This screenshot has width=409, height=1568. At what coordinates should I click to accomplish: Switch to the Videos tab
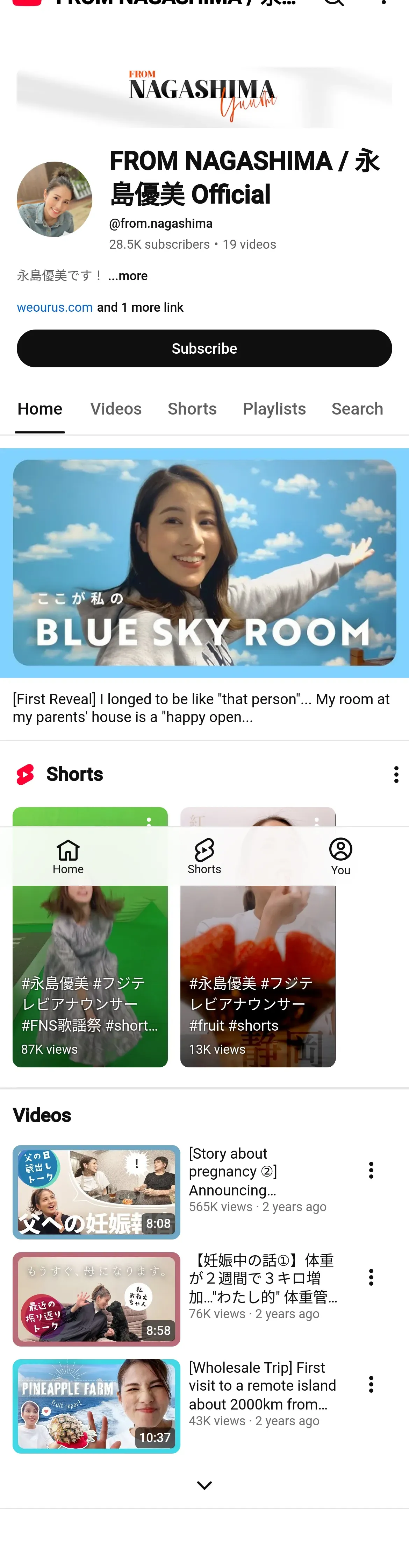[x=116, y=408]
